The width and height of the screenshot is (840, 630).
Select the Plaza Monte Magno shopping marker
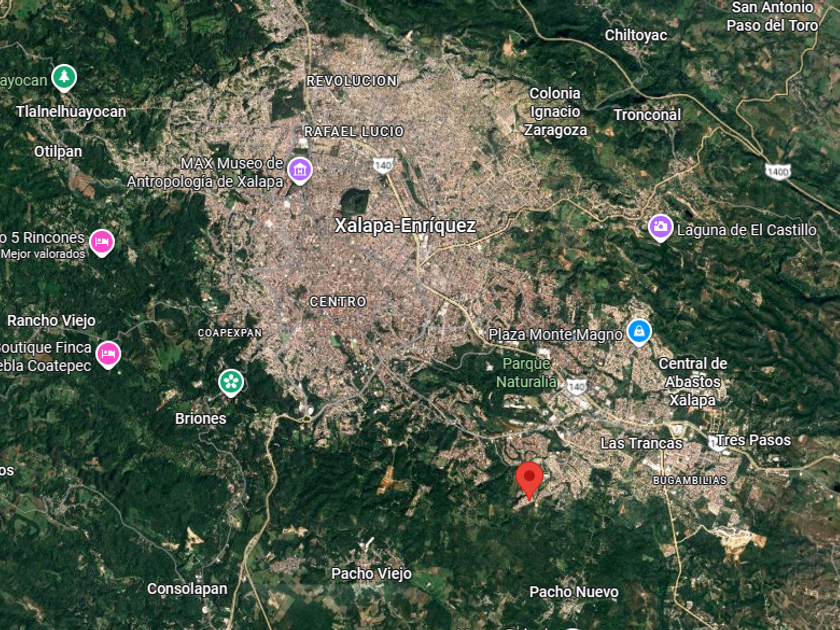point(639,332)
